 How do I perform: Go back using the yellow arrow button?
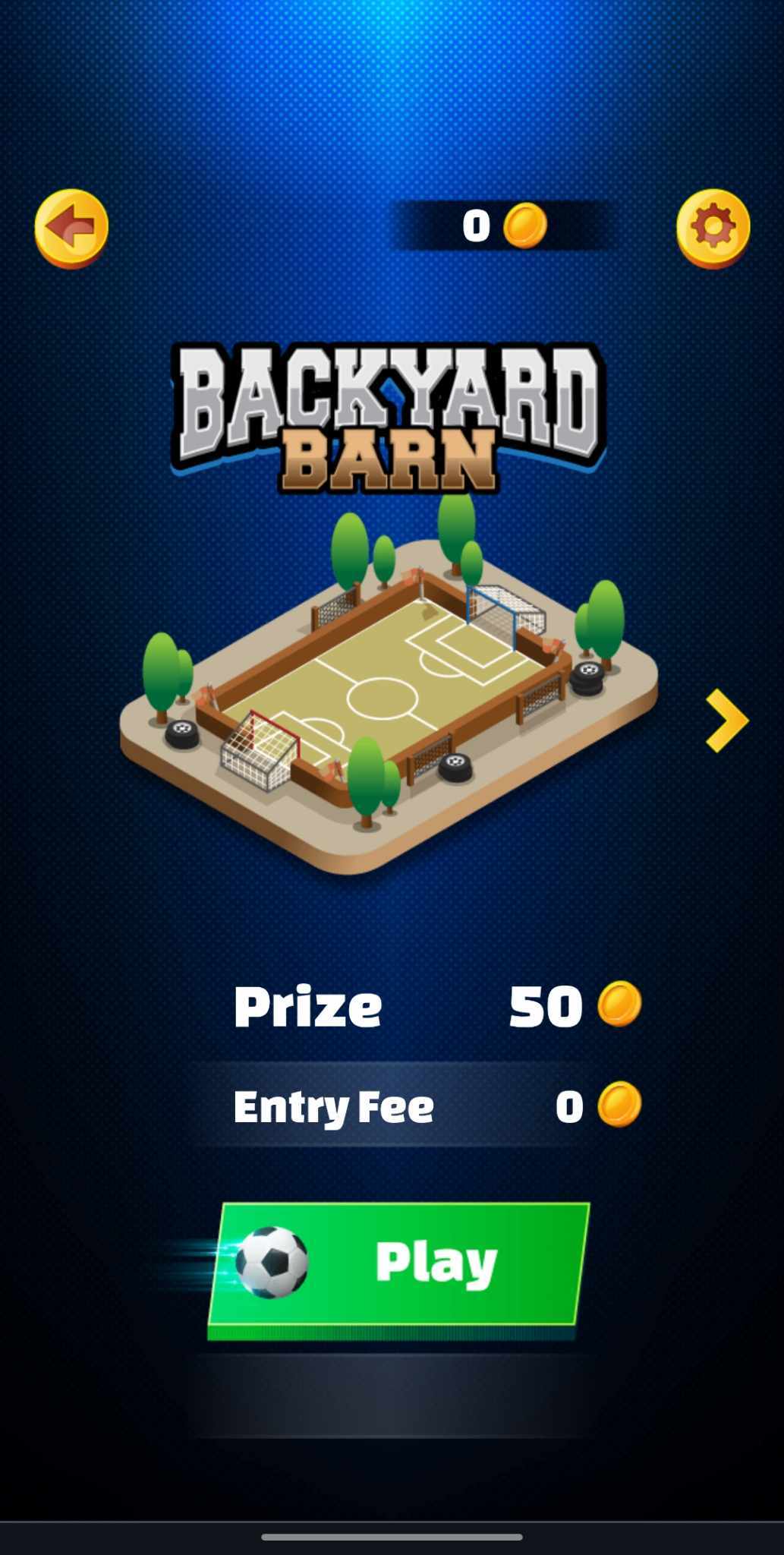click(71, 228)
